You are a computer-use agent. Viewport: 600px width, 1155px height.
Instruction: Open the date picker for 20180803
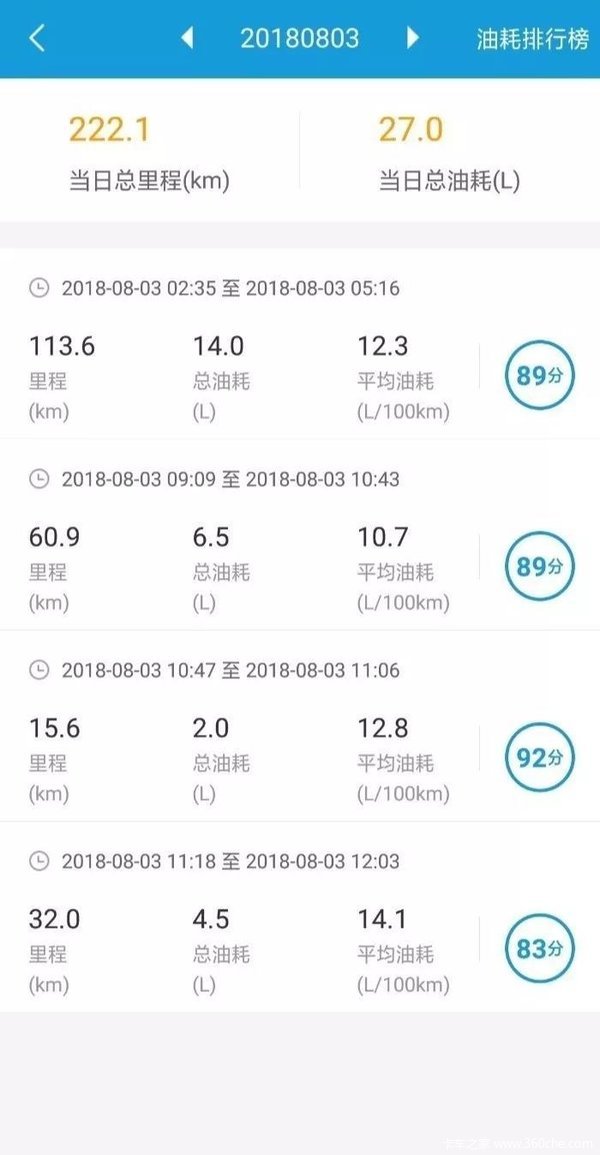299,39
